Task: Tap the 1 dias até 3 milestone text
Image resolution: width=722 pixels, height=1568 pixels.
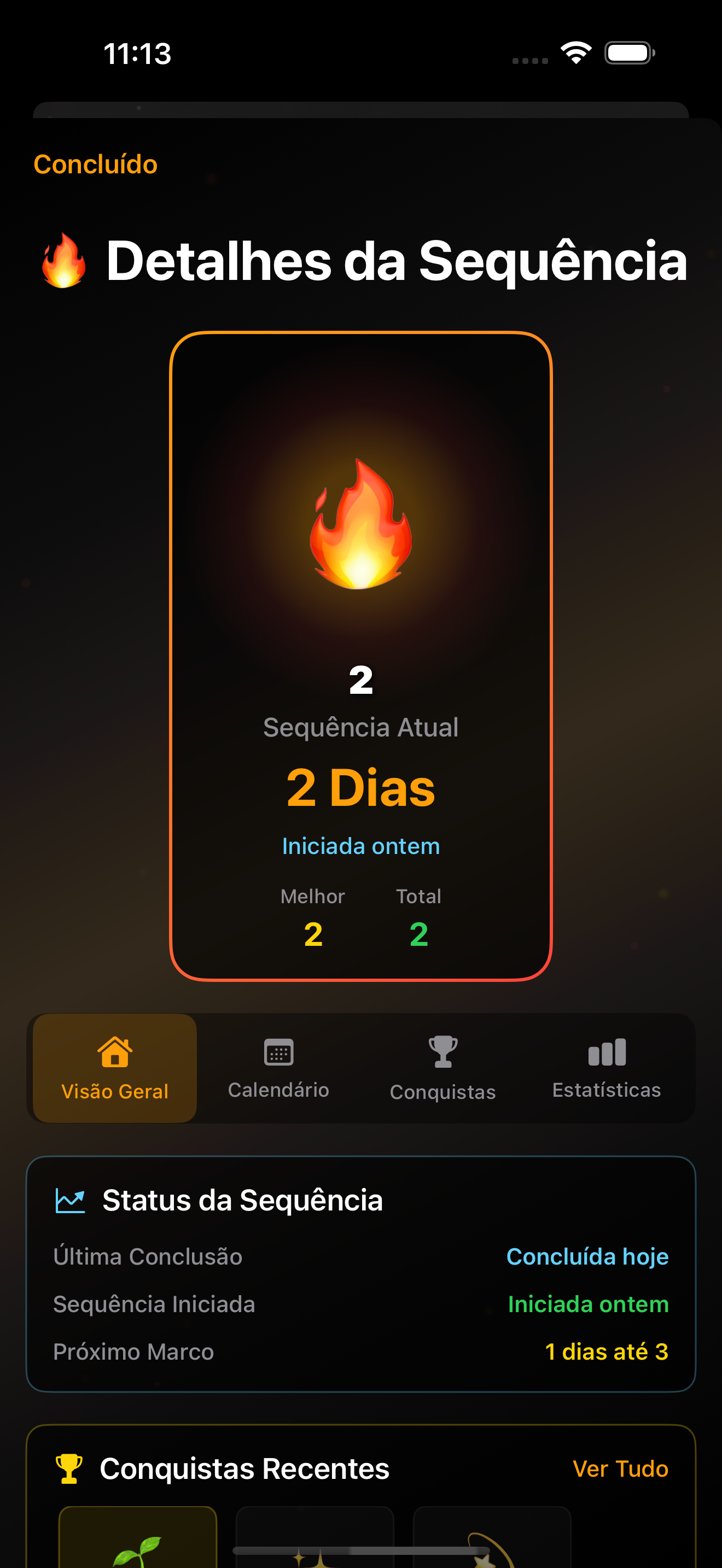Action: pos(607,1351)
